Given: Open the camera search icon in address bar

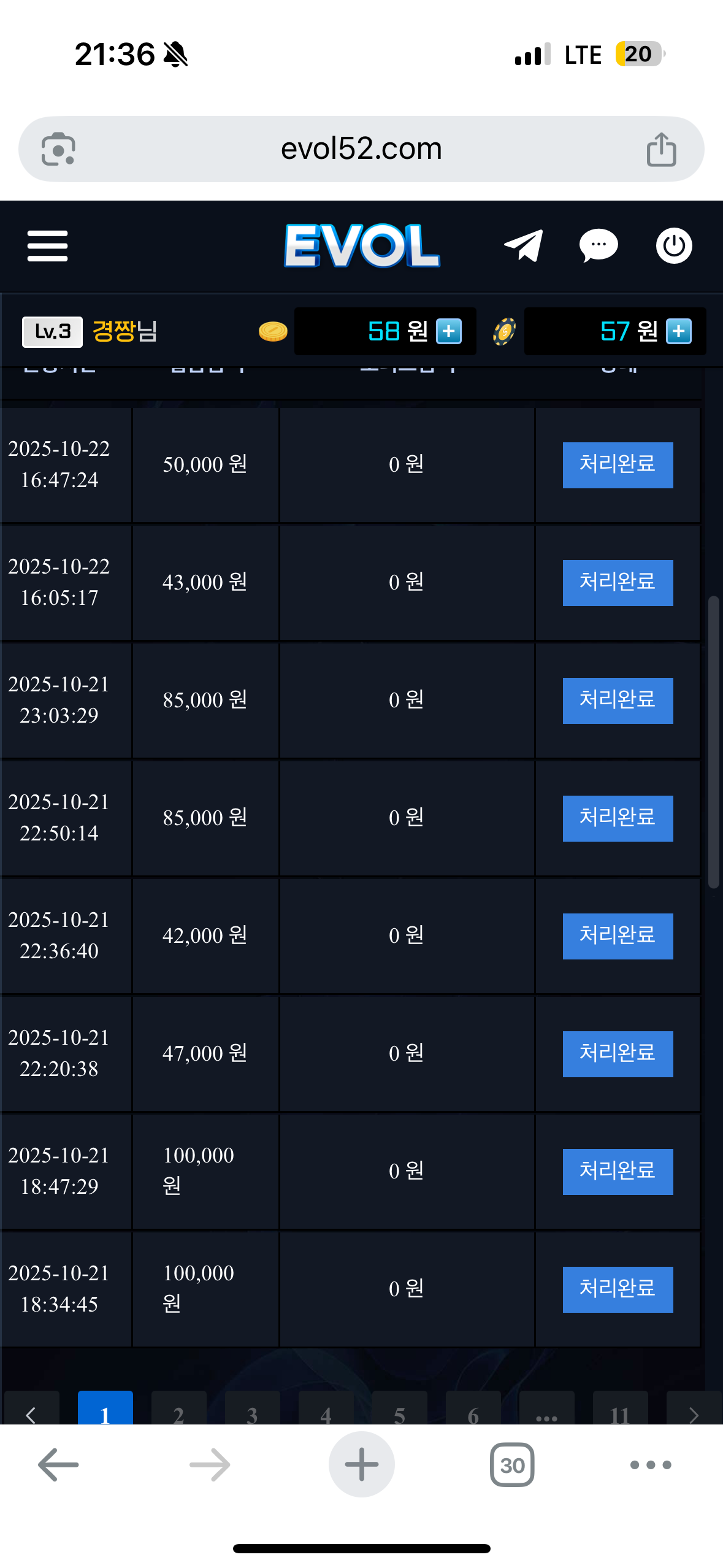Looking at the screenshot, I should tap(58, 149).
